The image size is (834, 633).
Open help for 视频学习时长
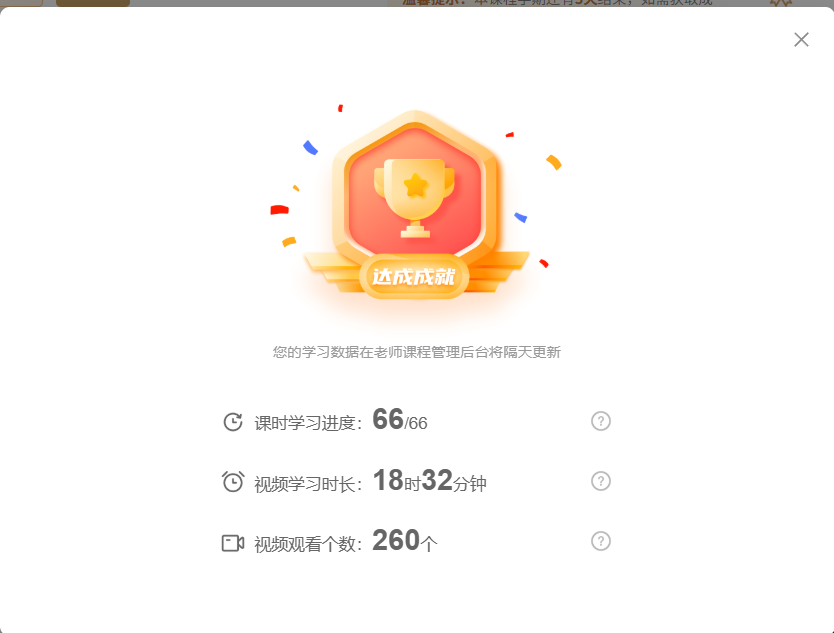point(601,481)
